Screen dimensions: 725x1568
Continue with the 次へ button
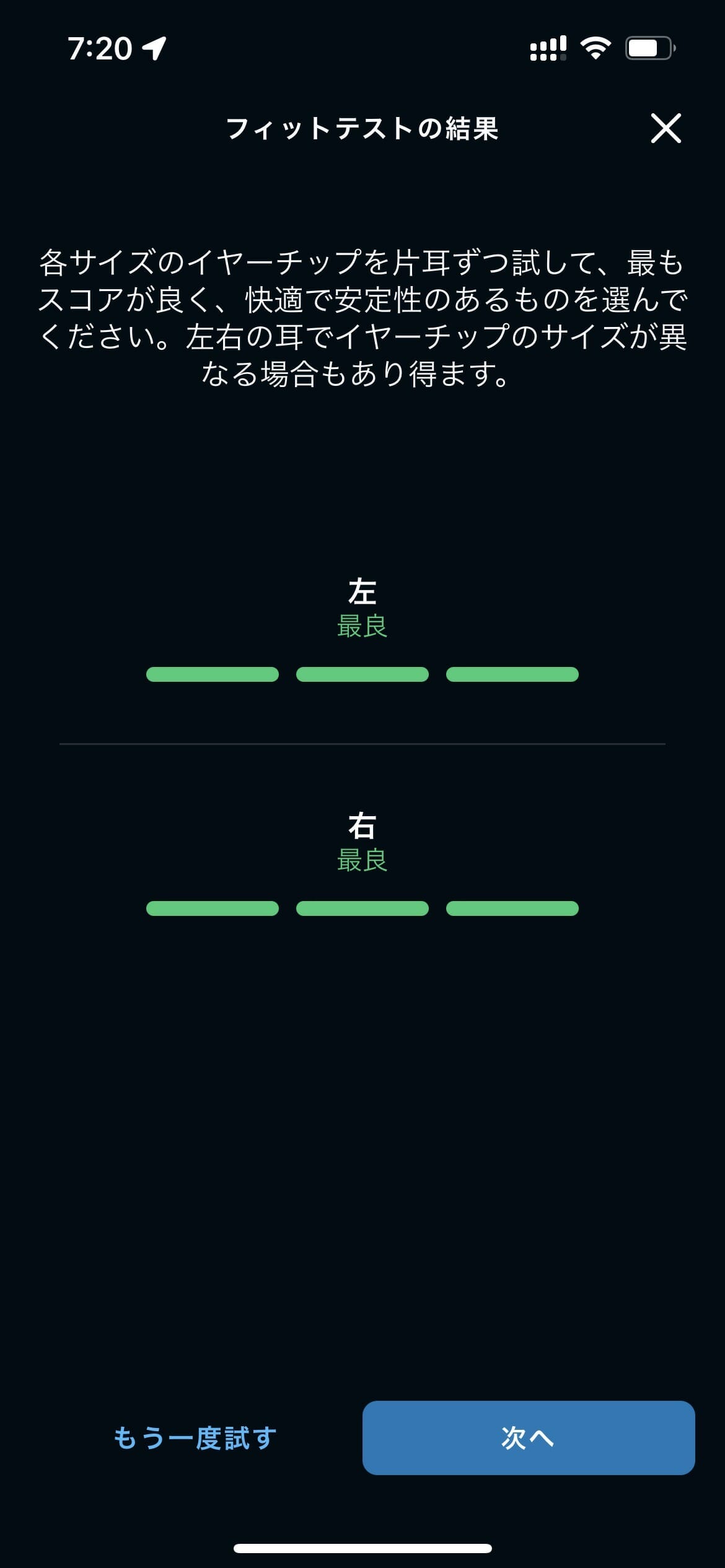coord(529,1438)
